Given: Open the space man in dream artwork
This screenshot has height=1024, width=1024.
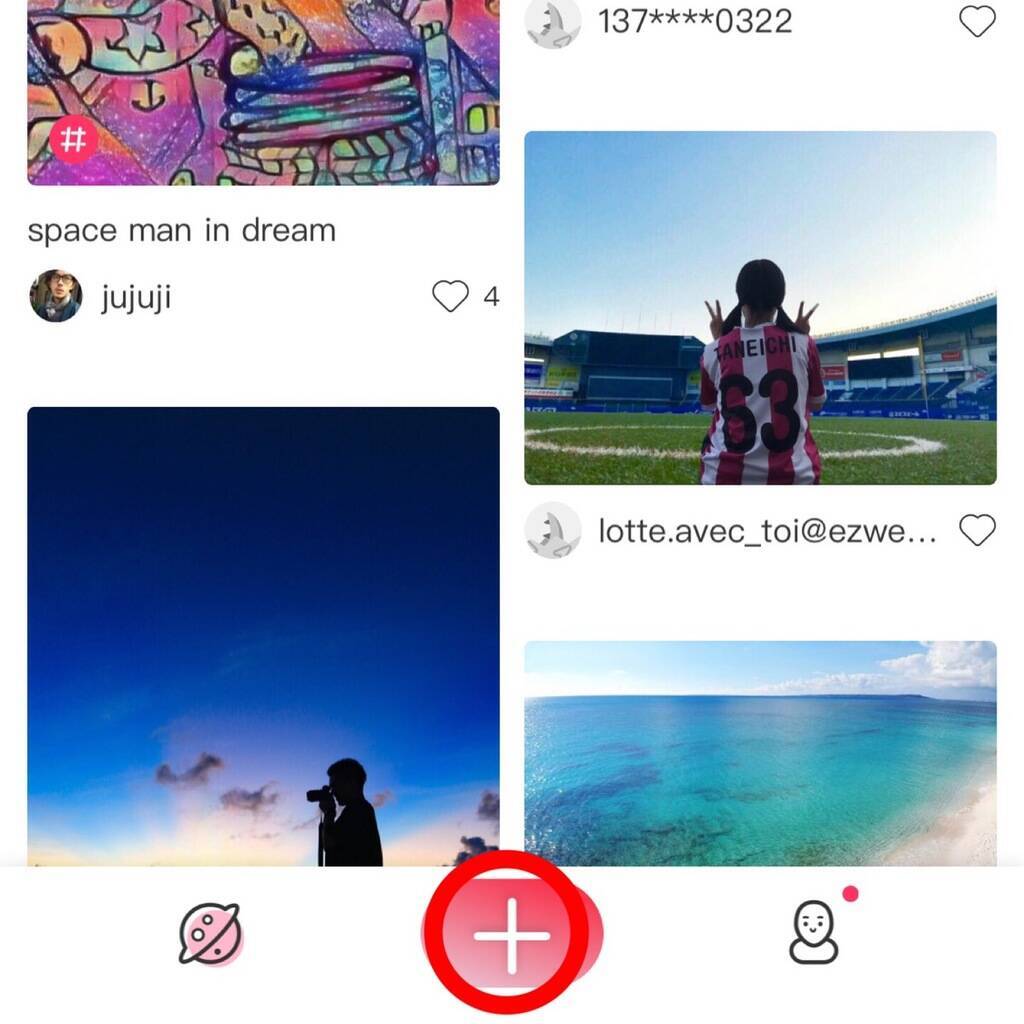Looking at the screenshot, I should pos(263,92).
